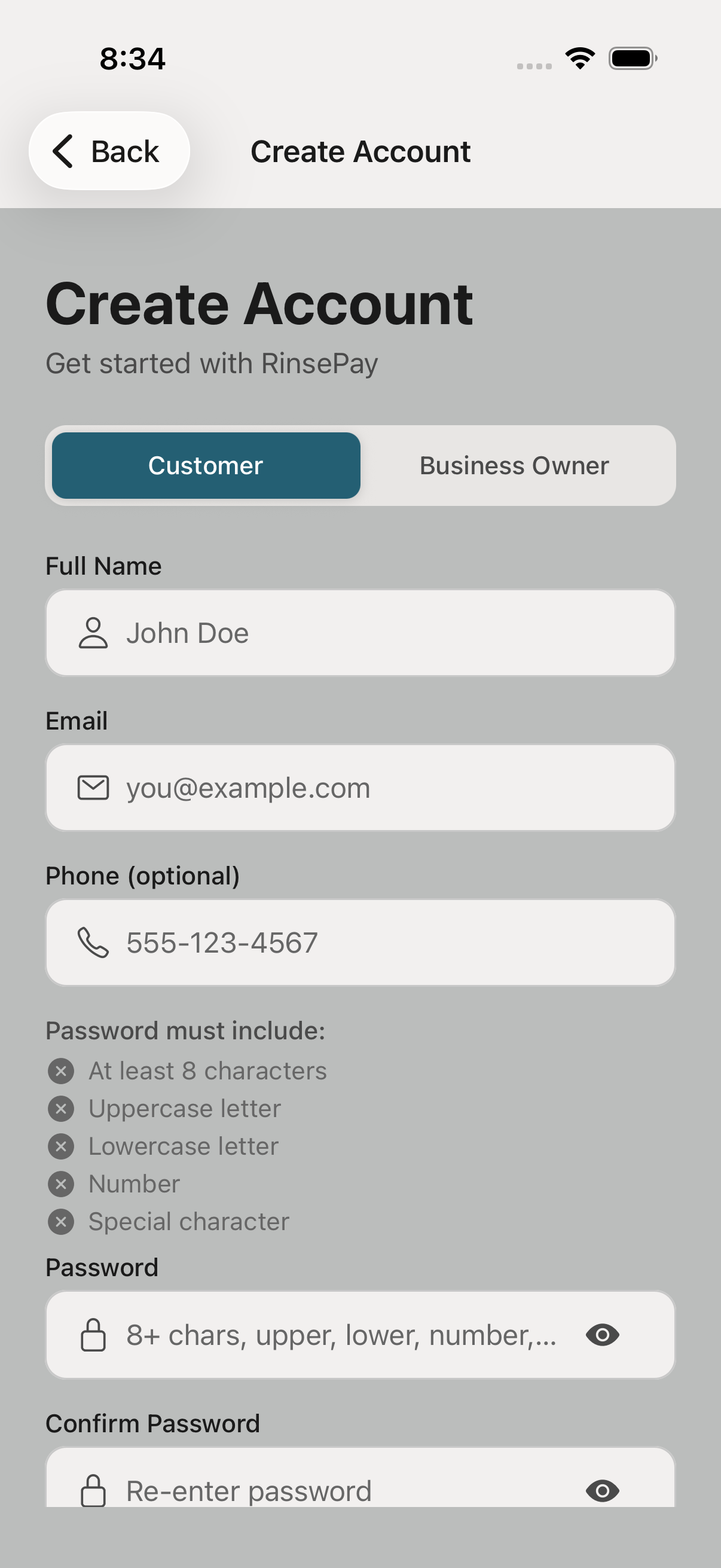
Task: Show the password with the eye toggle
Action: pyautogui.click(x=603, y=1335)
